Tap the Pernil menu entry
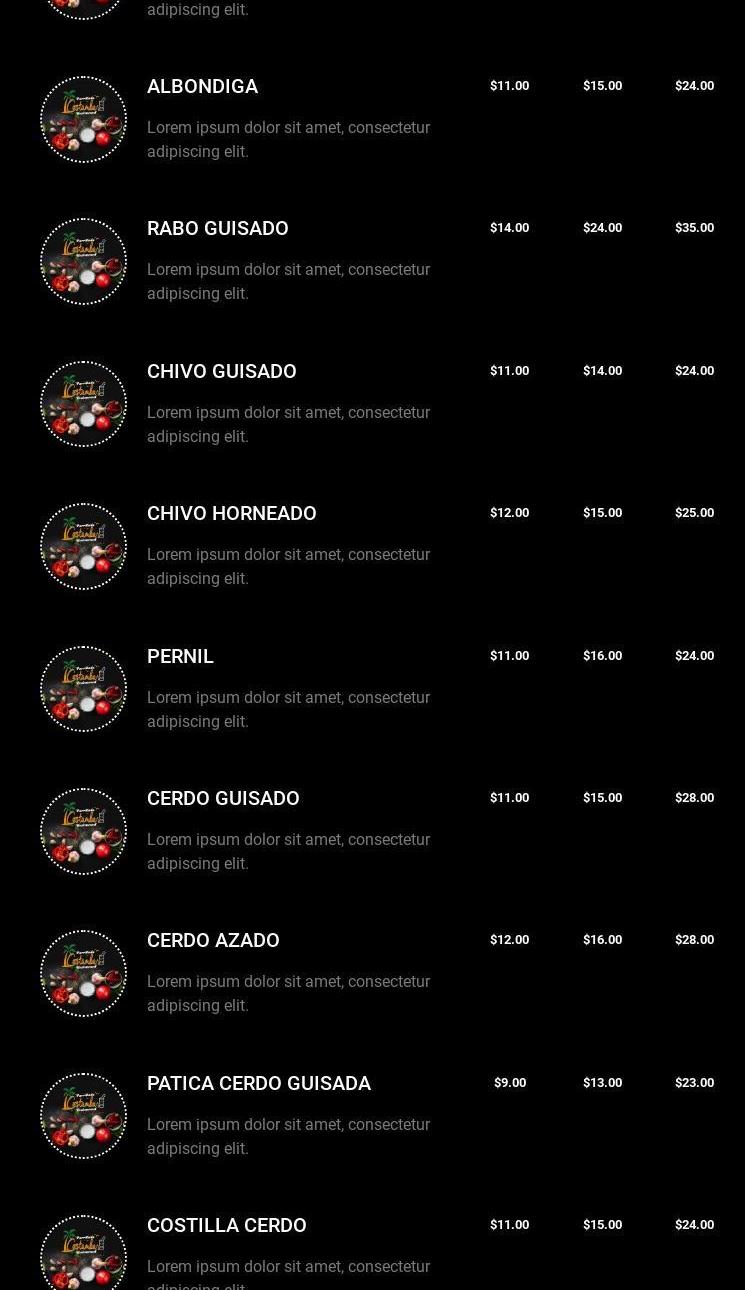 tap(180, 657)
